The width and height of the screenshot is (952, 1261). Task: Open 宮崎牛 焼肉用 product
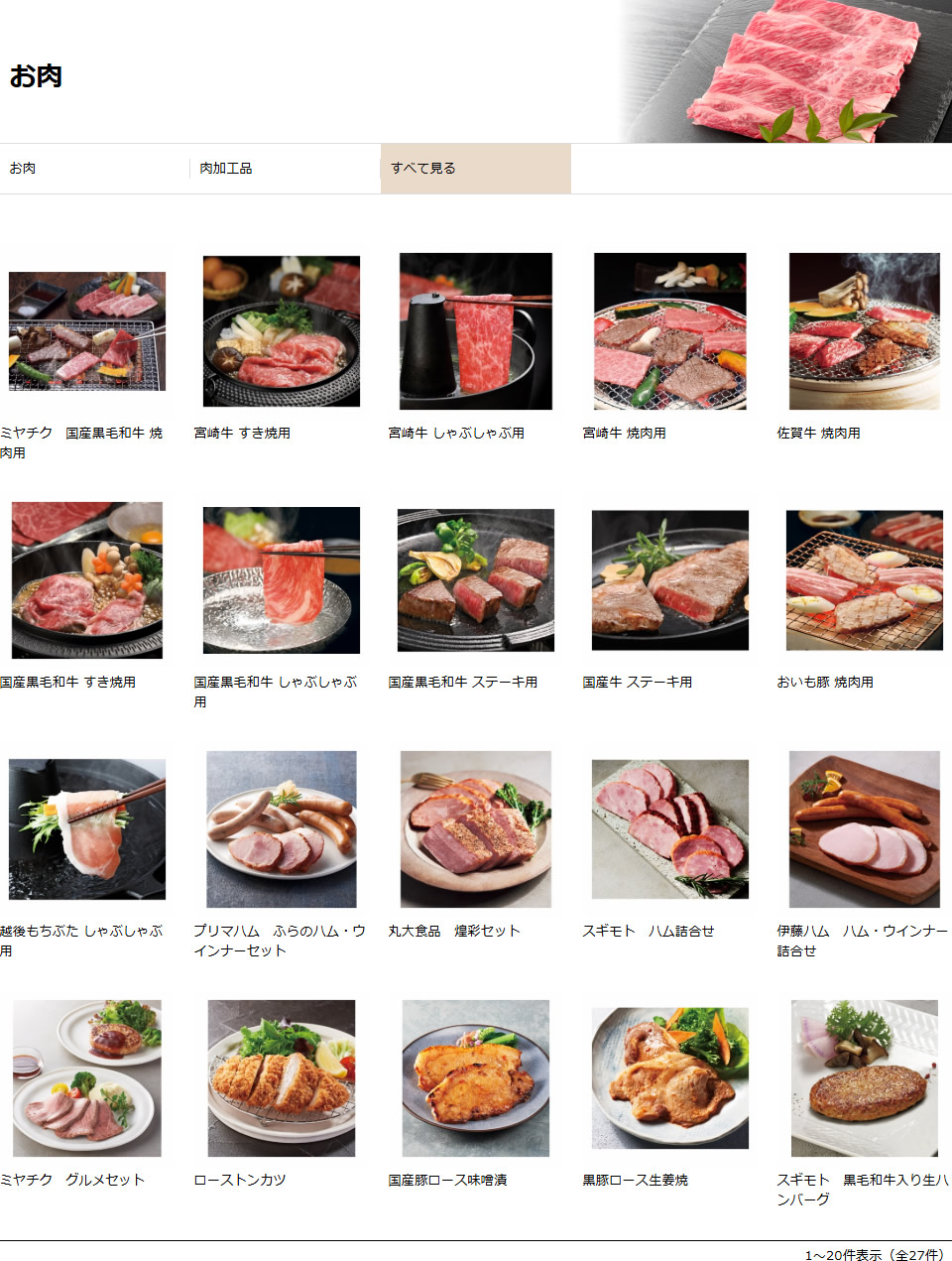point(670,331)
